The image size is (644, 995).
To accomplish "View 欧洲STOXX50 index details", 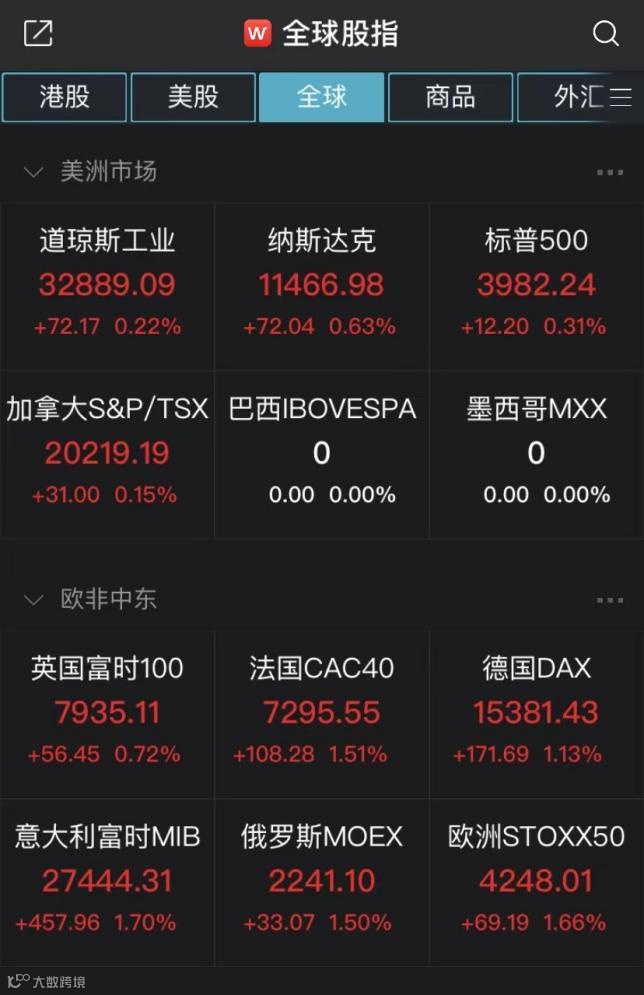I will 536,881.
